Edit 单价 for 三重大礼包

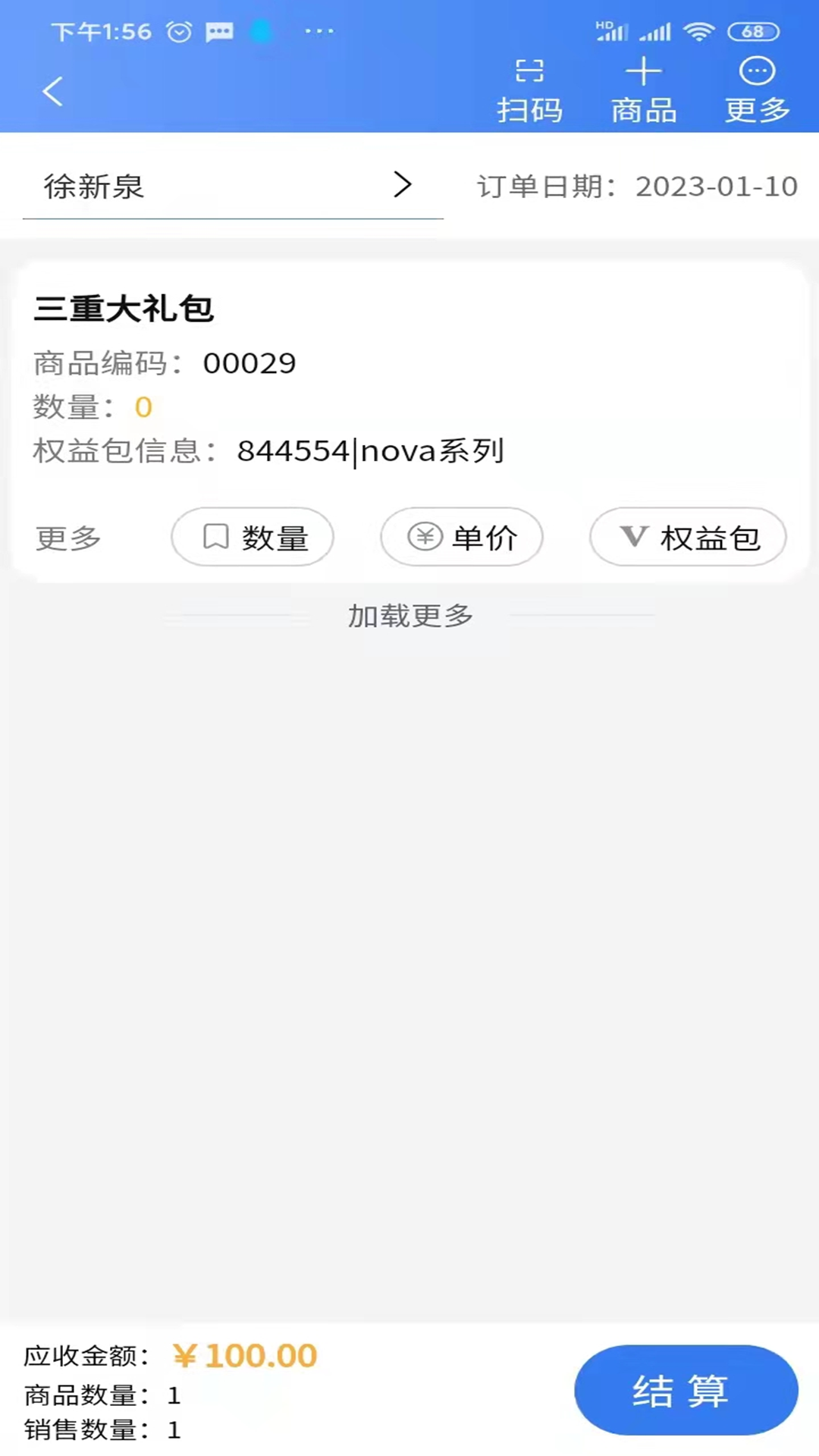coord(462,537)
